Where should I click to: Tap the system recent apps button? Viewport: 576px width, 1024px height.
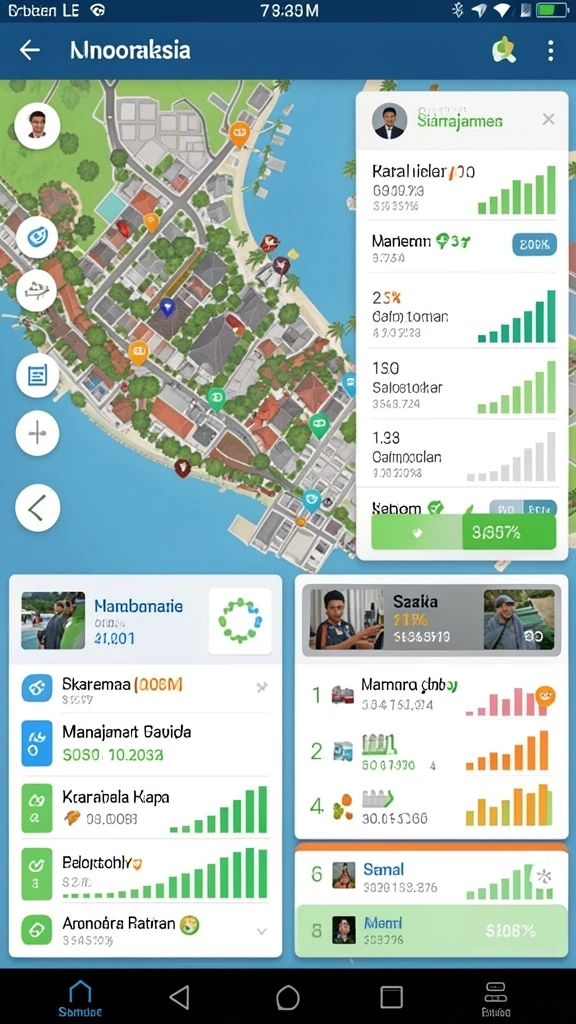392,997
